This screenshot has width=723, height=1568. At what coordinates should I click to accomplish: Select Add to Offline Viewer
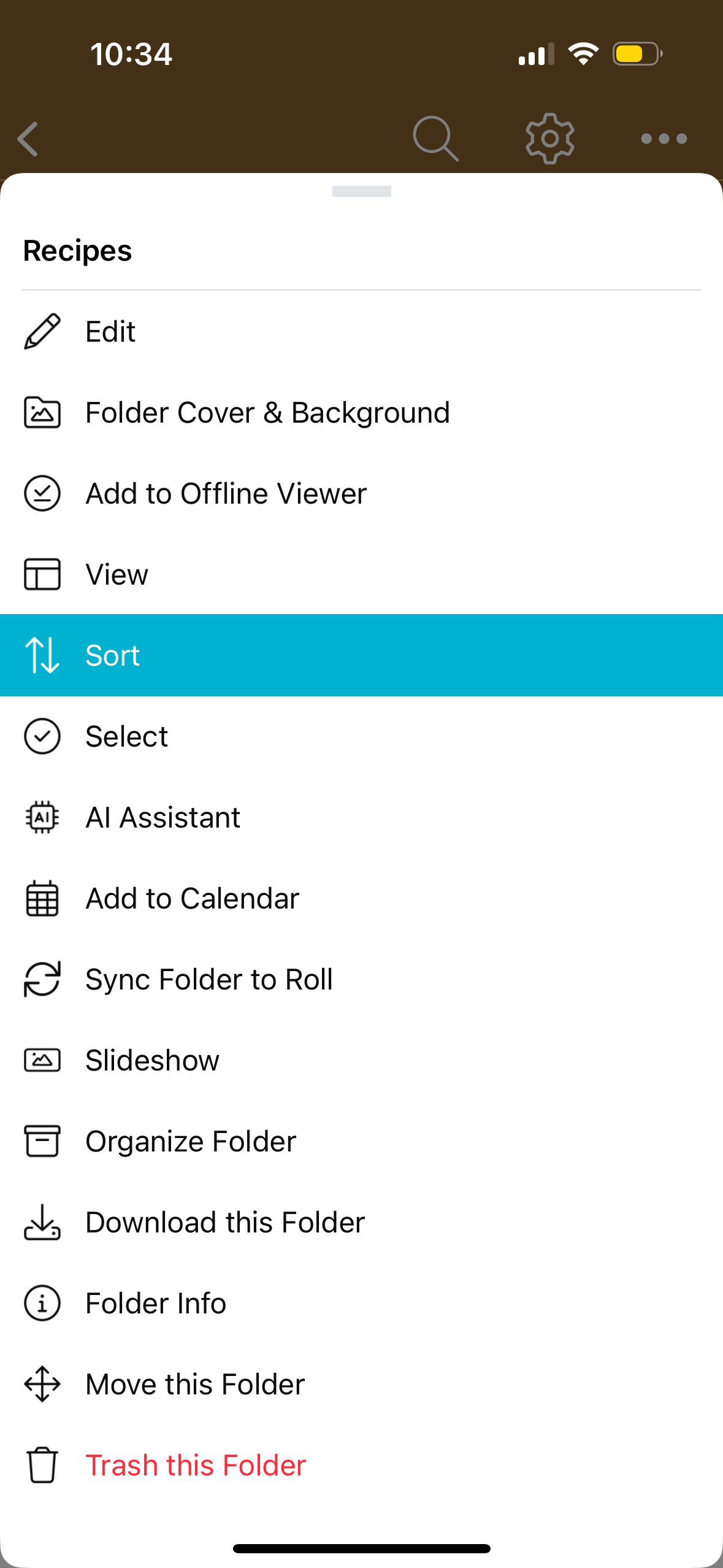[x=361, y=493]
